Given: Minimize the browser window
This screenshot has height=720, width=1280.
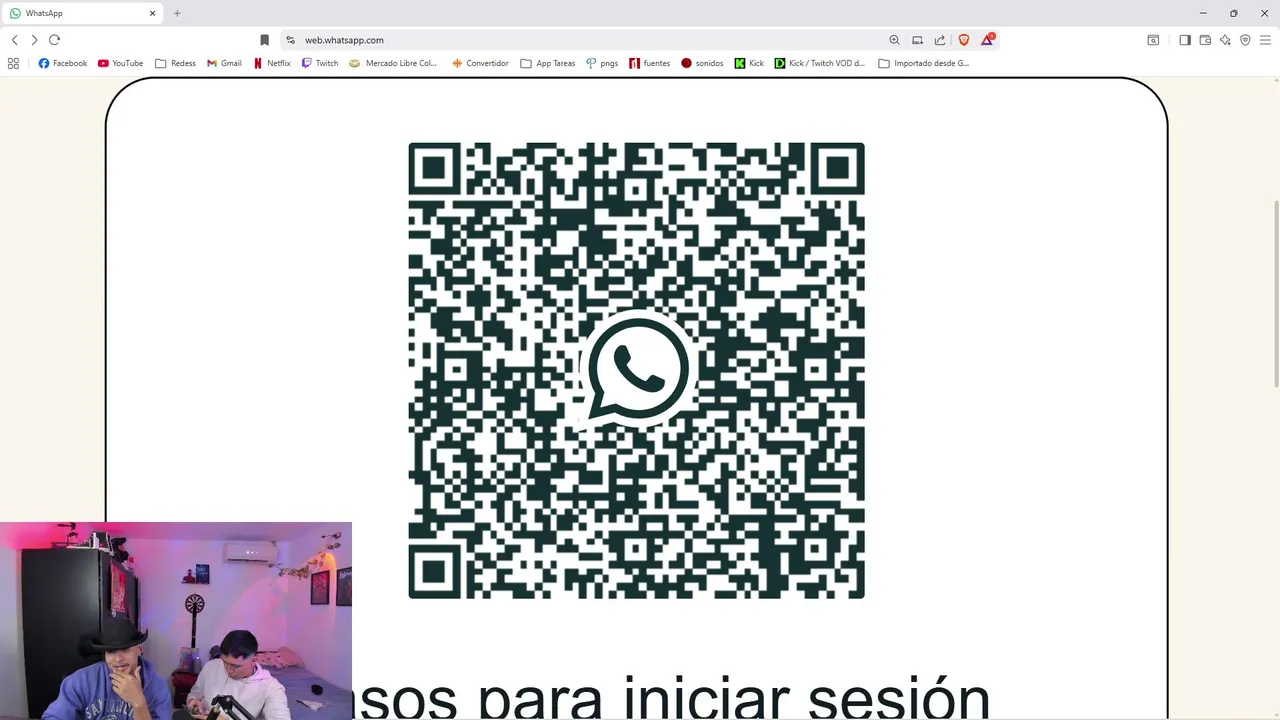Looking at the screenshot, I should 1203,13.
